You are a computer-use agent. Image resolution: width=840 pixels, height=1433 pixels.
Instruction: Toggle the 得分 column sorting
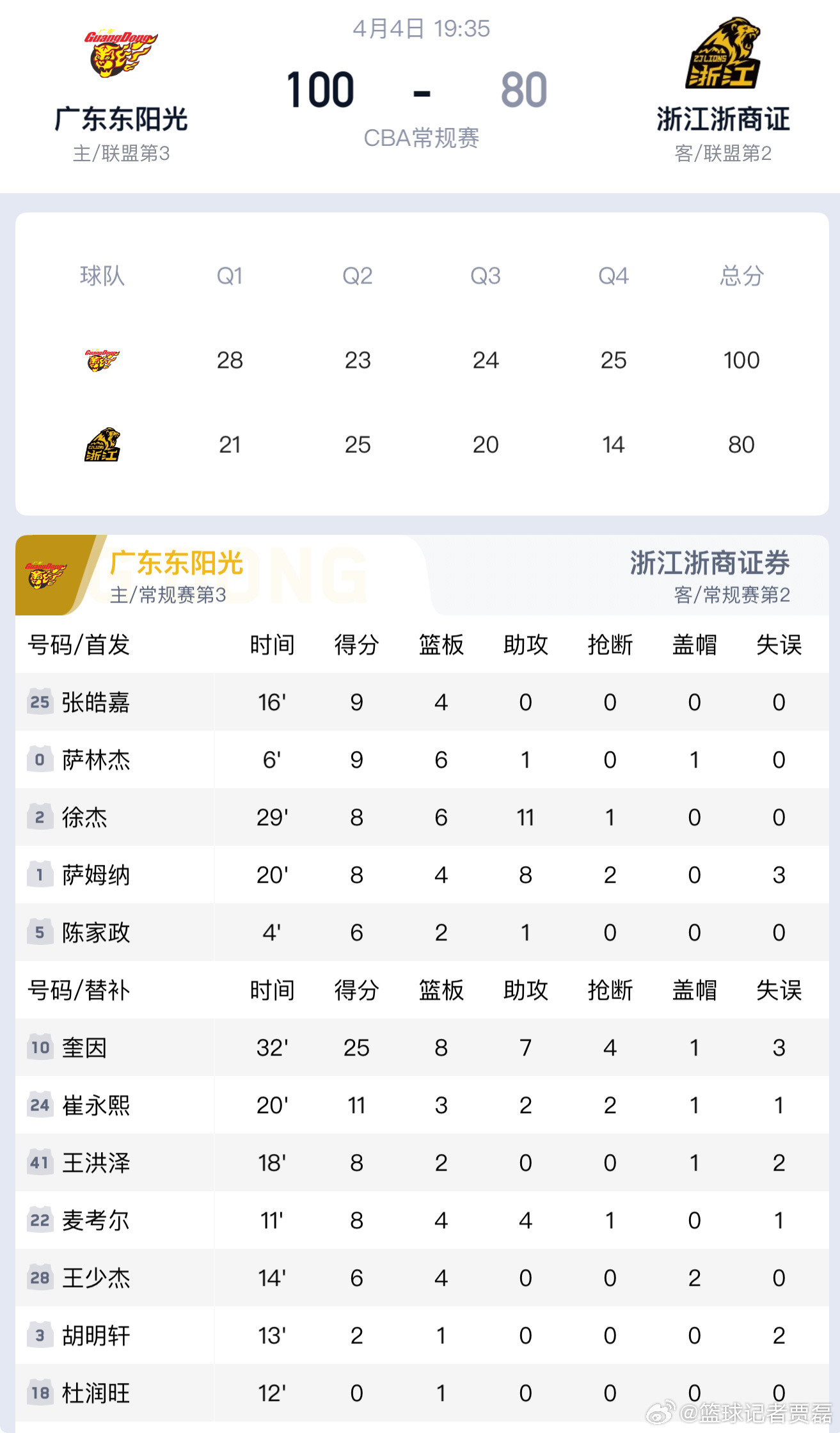coord(356,646)
